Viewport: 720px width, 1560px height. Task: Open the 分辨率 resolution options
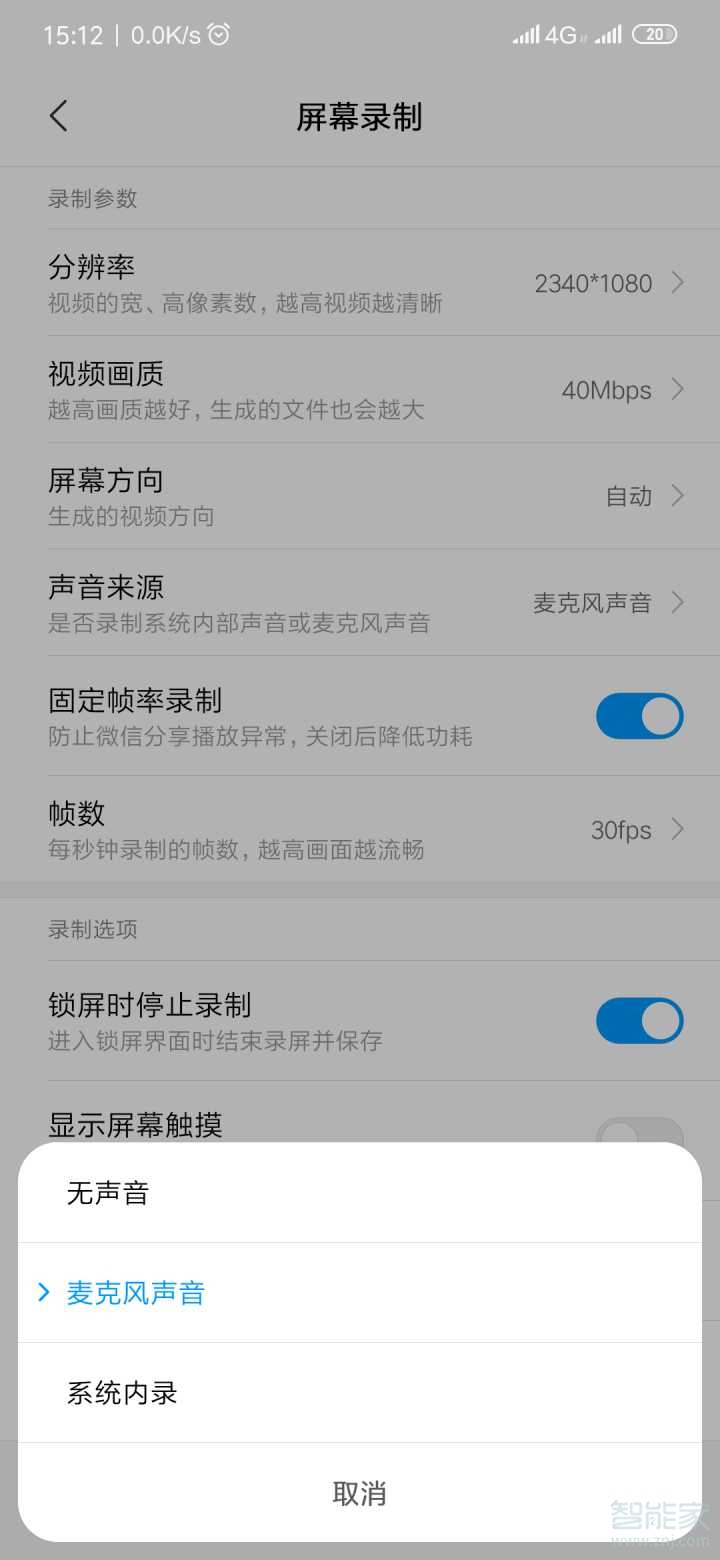360,283
